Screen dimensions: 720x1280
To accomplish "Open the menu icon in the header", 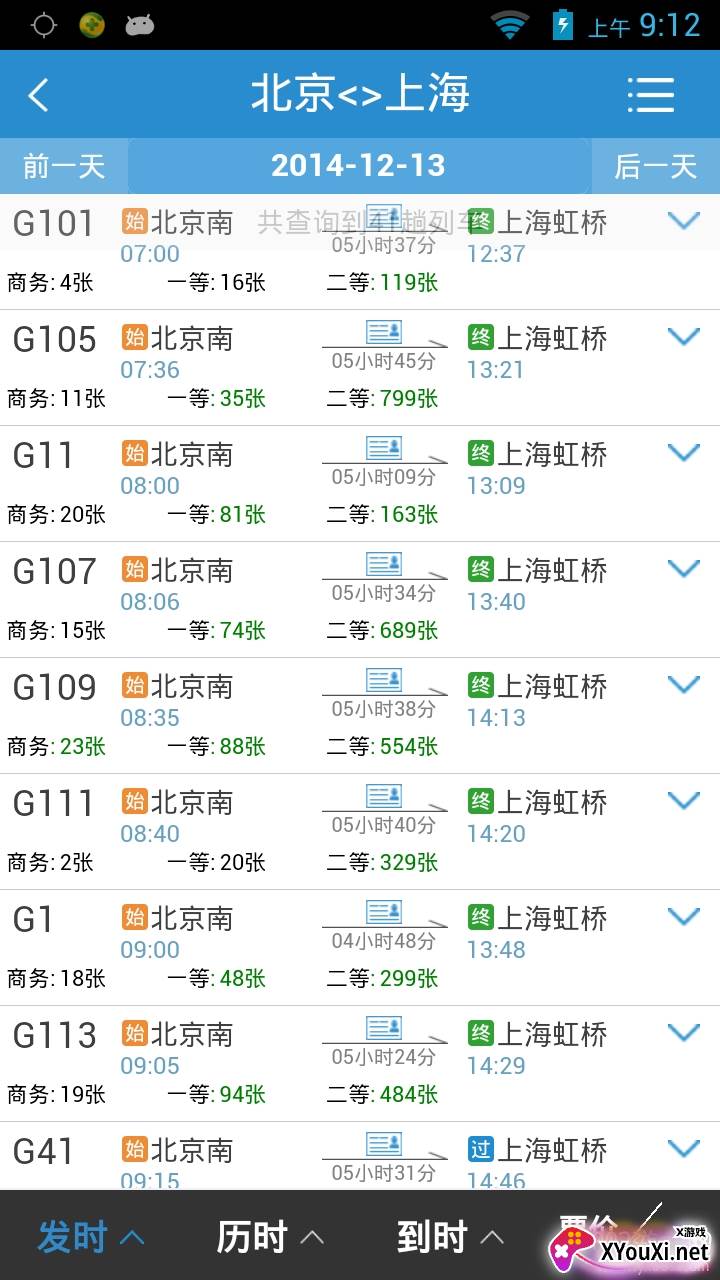I will (651, 95).
